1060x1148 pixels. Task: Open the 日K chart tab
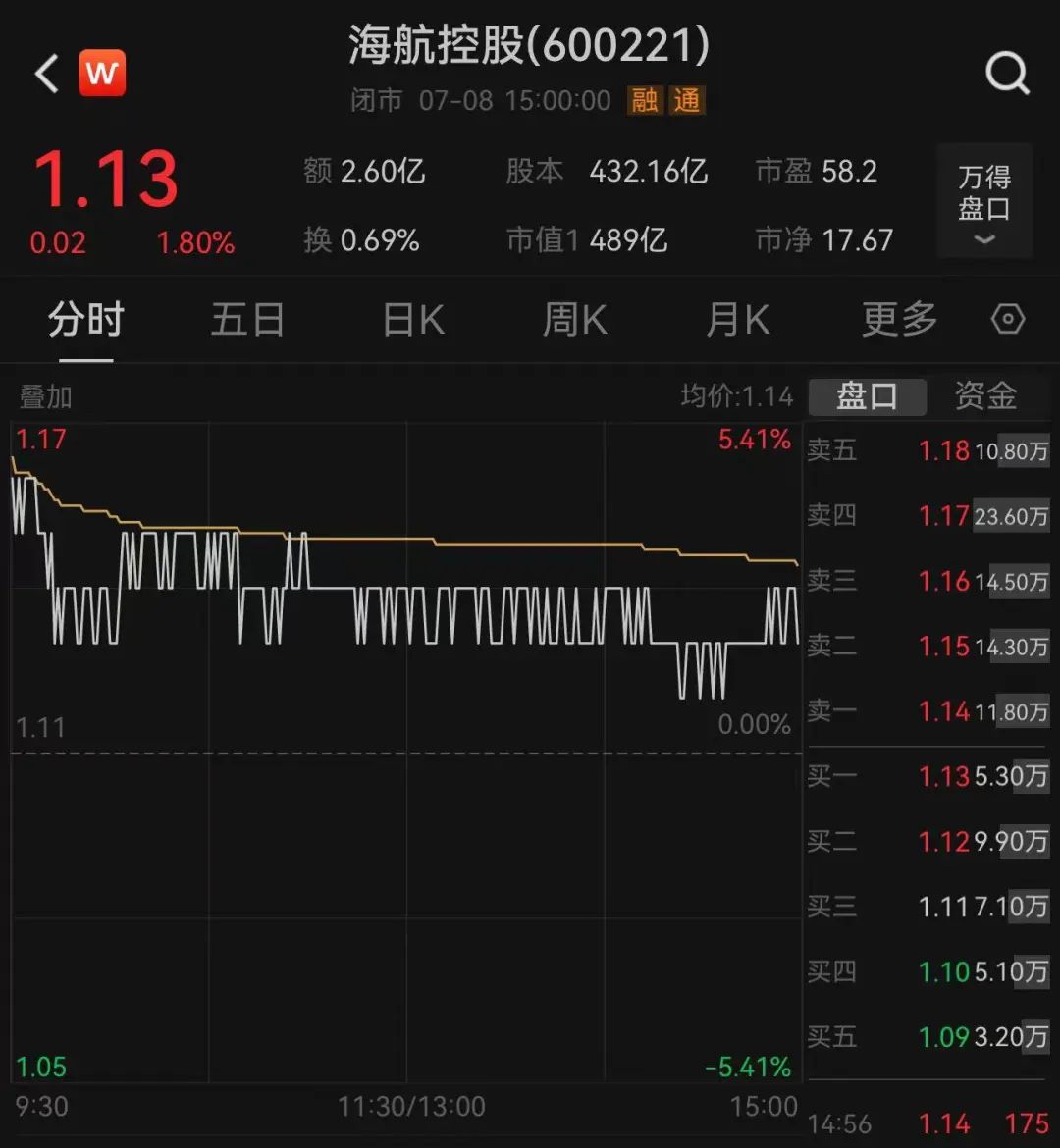[412, 320]
